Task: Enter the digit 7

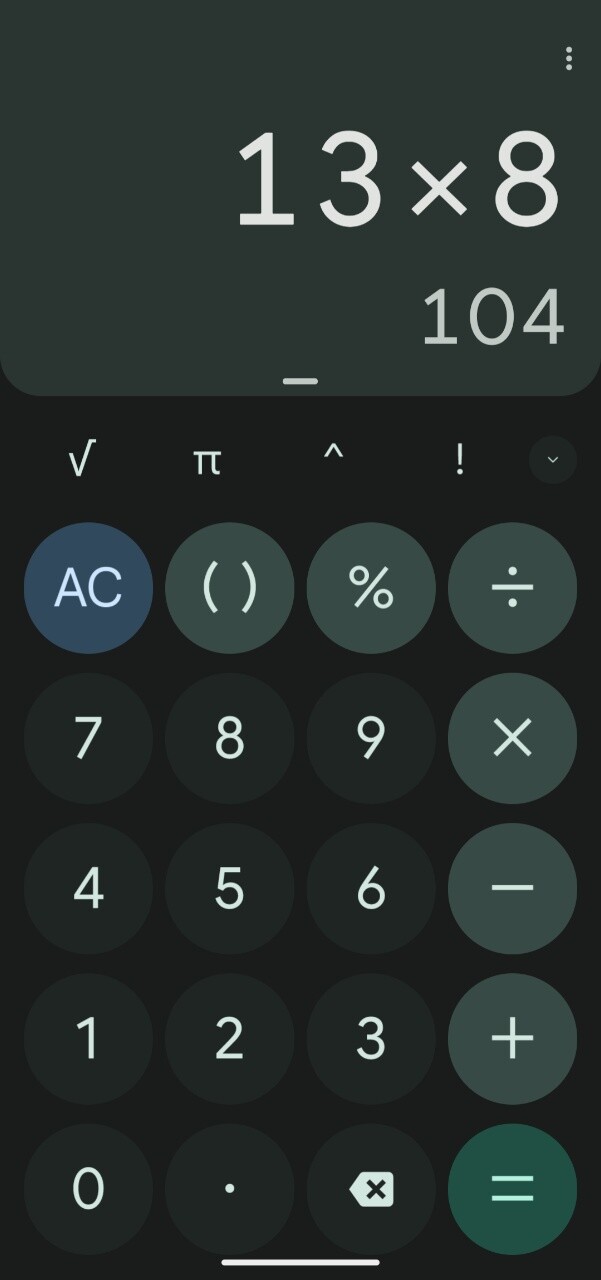Action: coord(88,738)
